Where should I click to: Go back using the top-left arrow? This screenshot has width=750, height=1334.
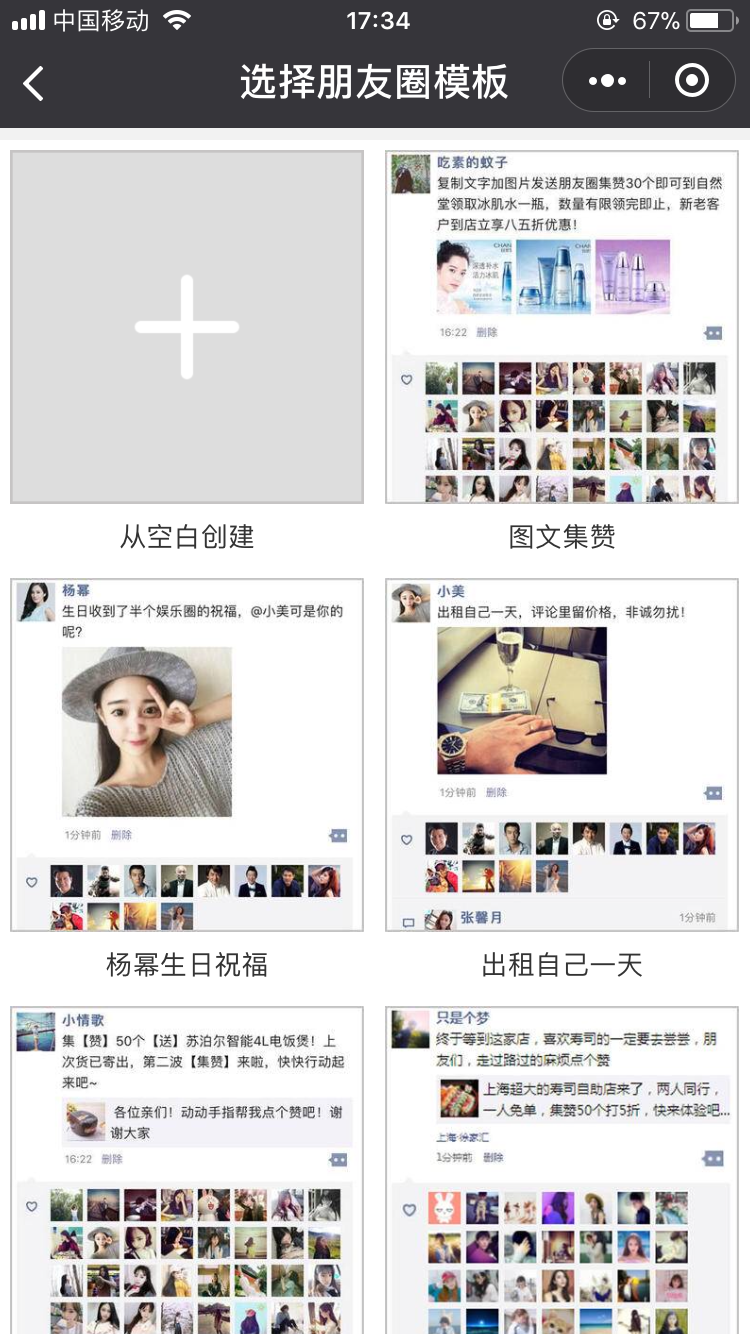(33, 82)
